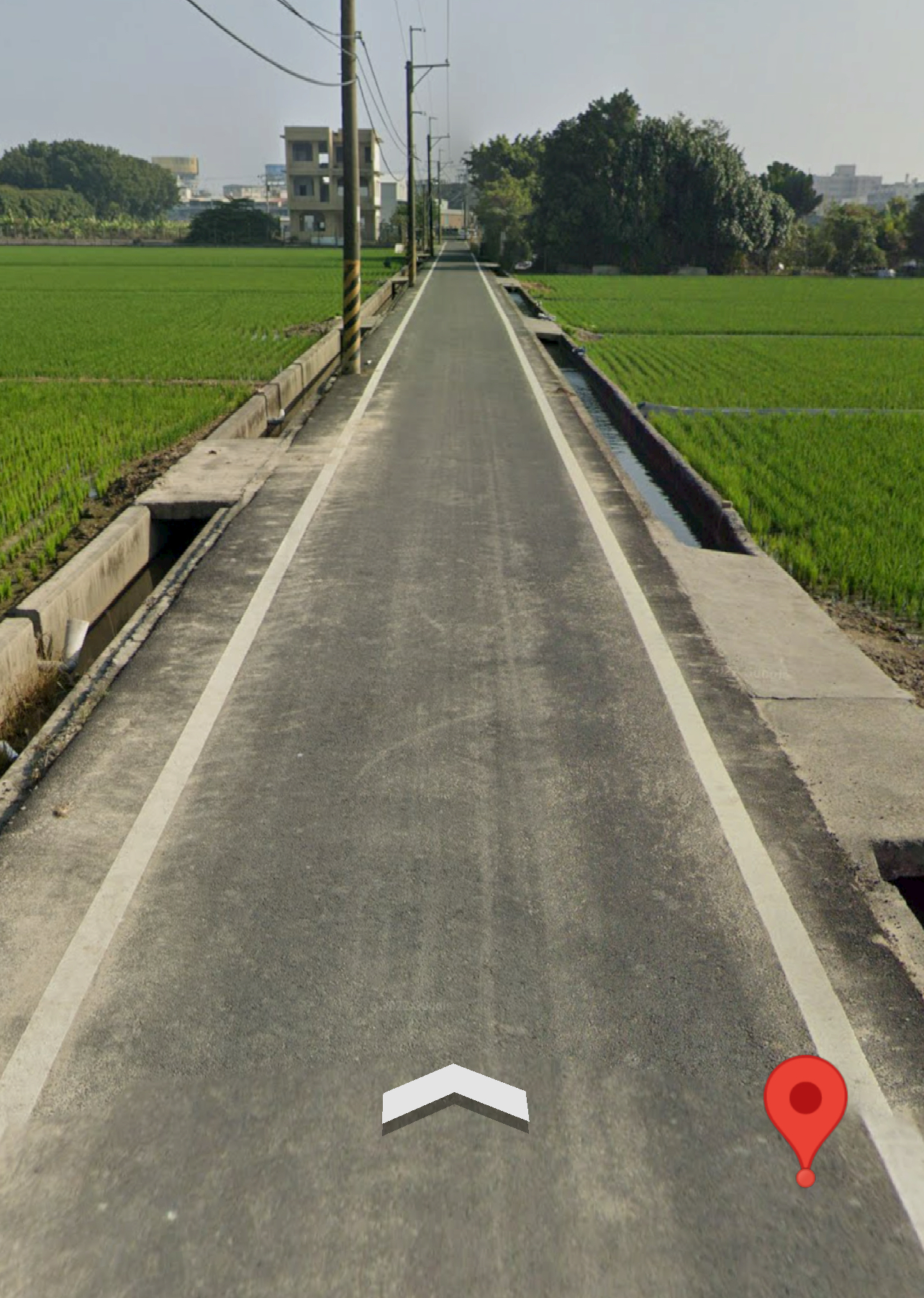The image size is (924, 1298).
Task: Tap the red location pin marker
Action: [805, 1101]
